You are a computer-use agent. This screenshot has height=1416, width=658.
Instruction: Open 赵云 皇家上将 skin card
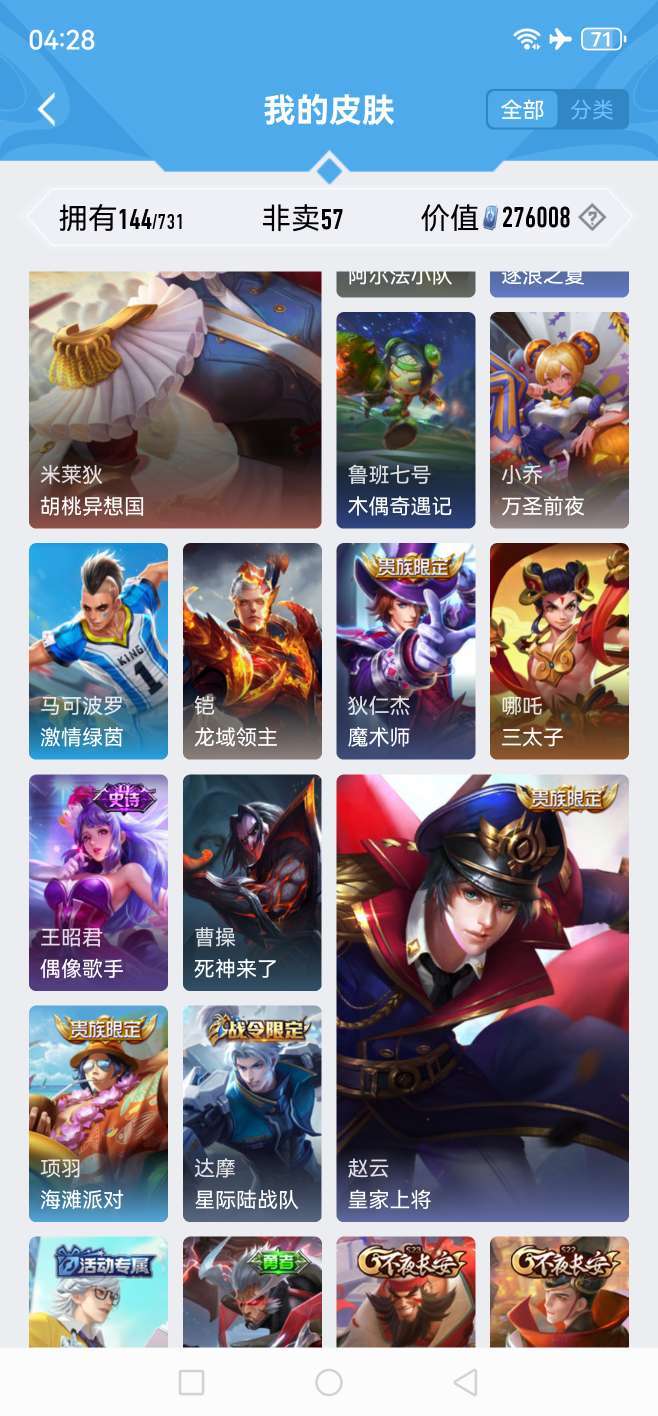click(x=482, y=997)
